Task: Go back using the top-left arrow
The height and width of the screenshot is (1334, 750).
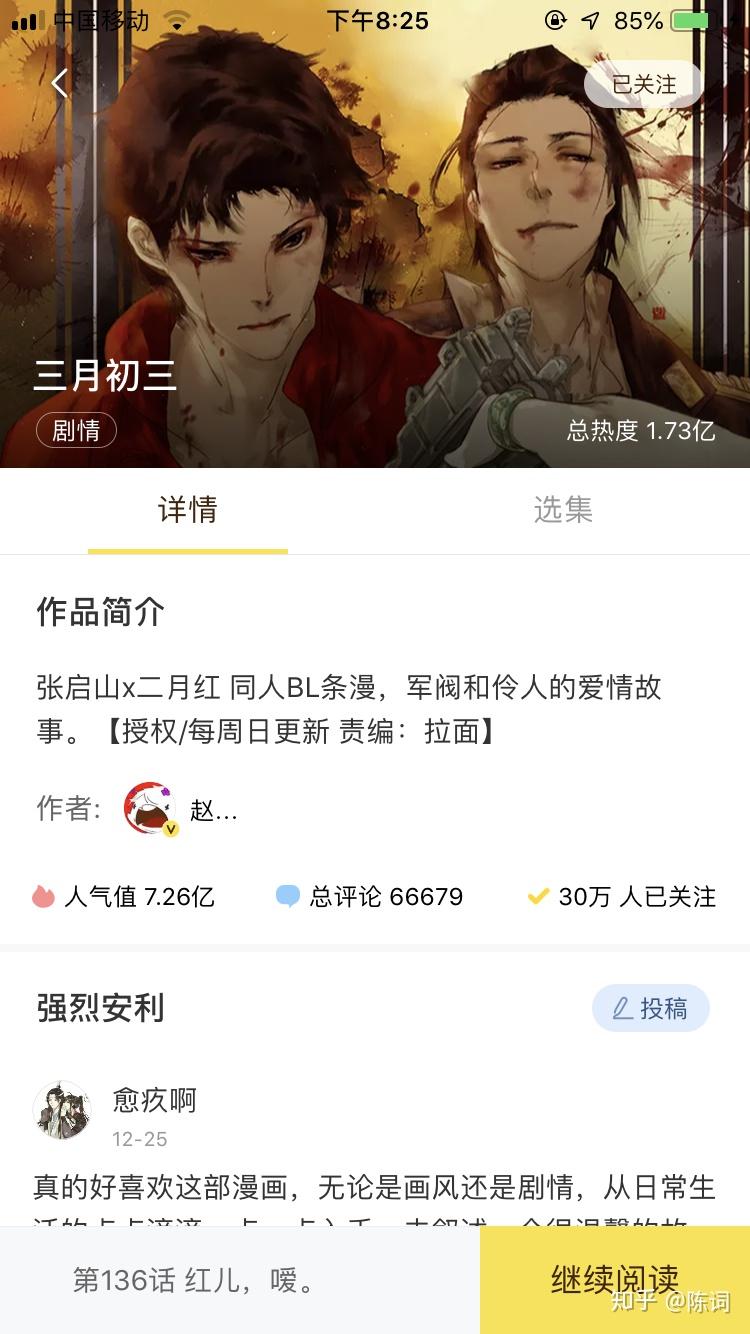Action: coord(60,84)
